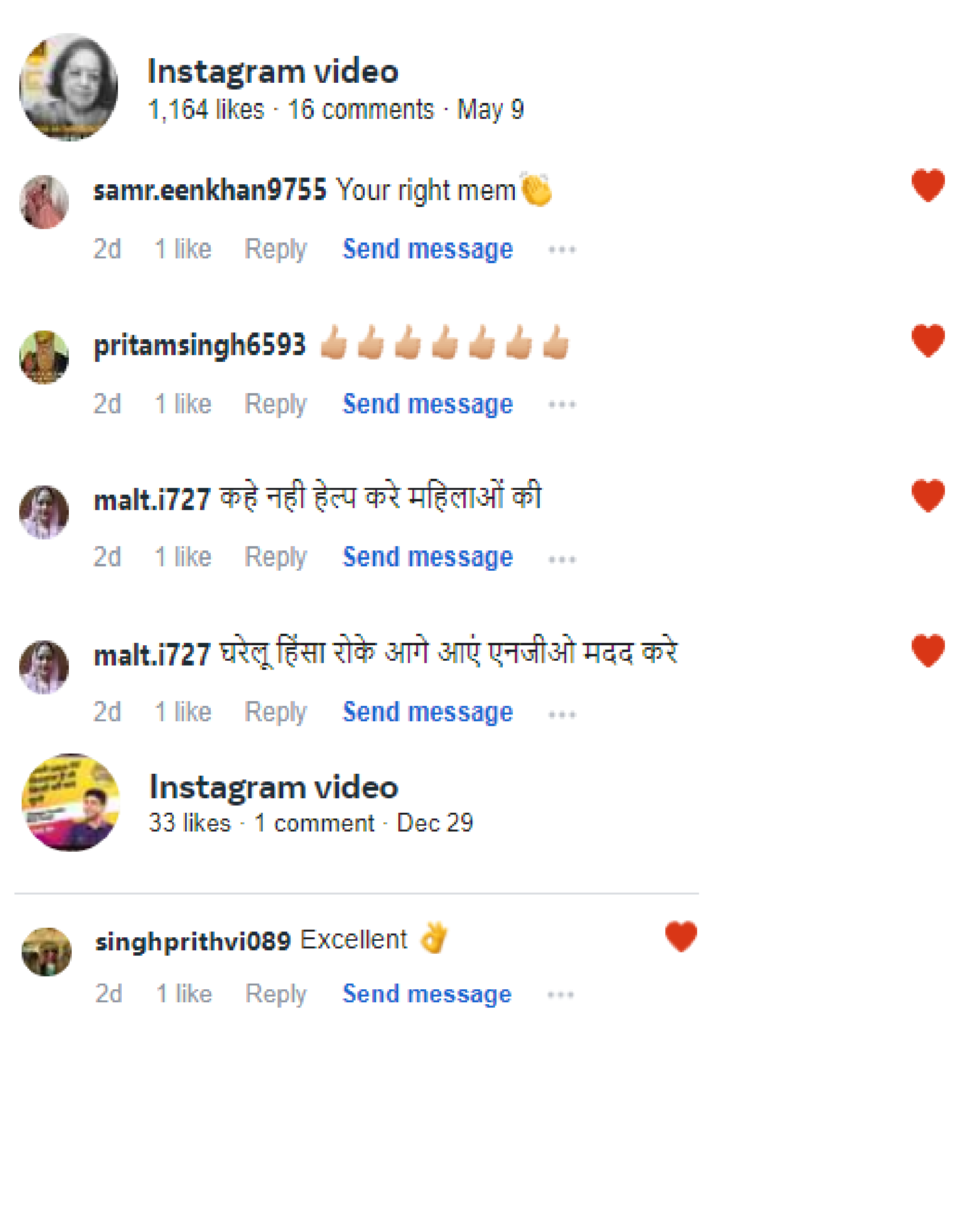Open more options for samr.eenkhan9755's comment

[x=562, y=250]
